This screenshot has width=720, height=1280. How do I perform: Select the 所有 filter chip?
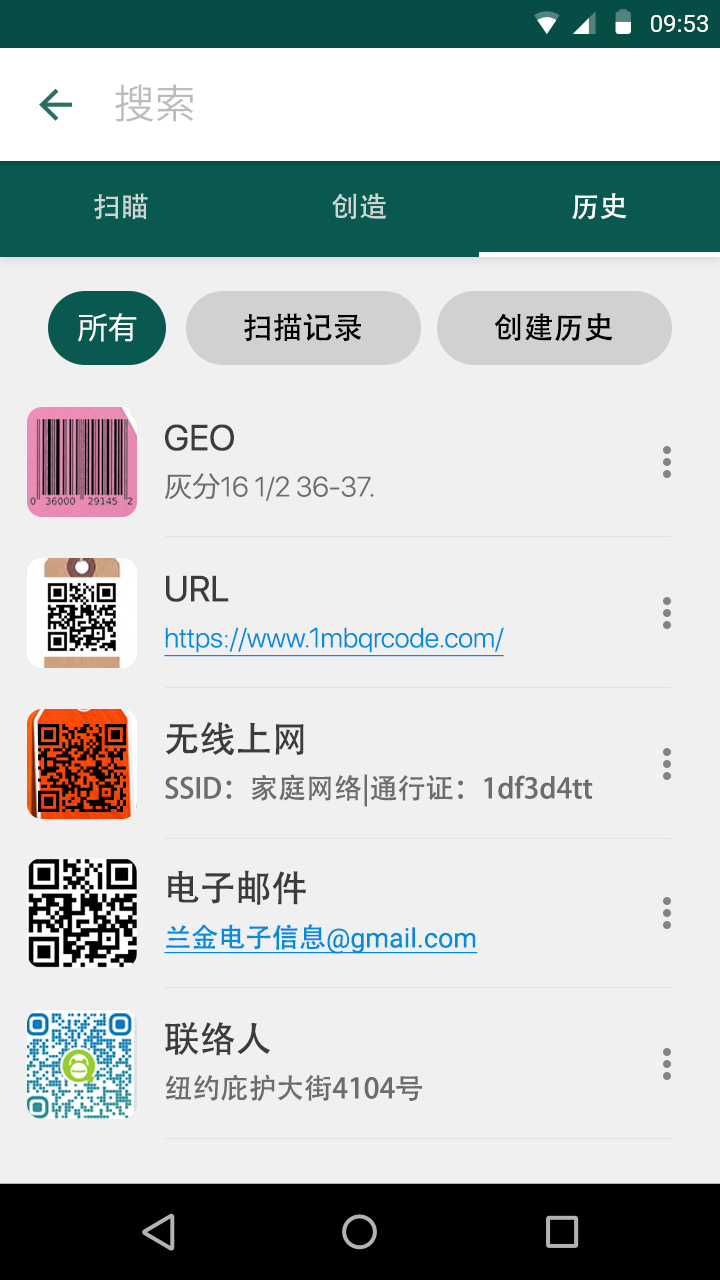click(x=107, y=328)
